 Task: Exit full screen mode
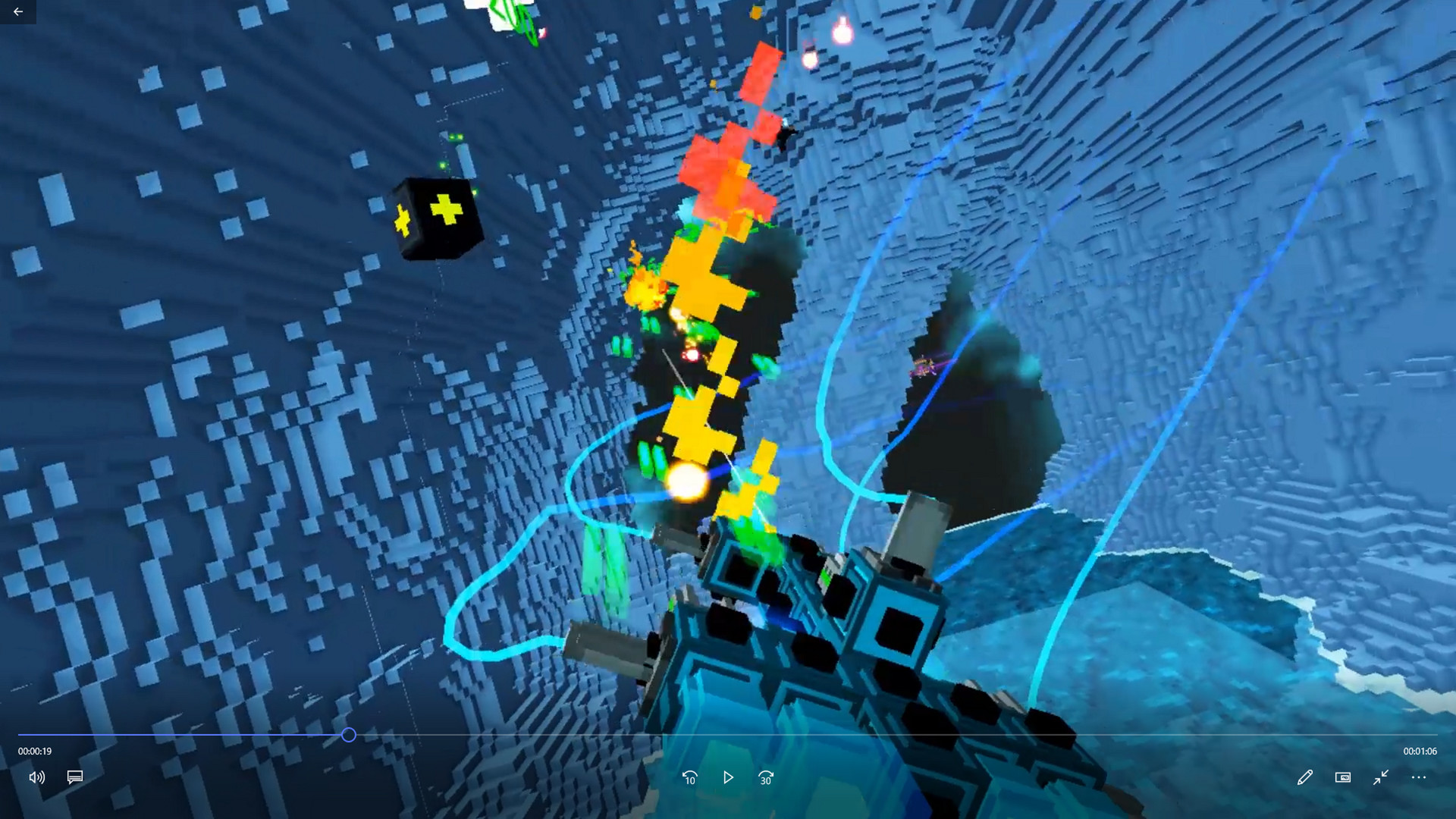1380,777
